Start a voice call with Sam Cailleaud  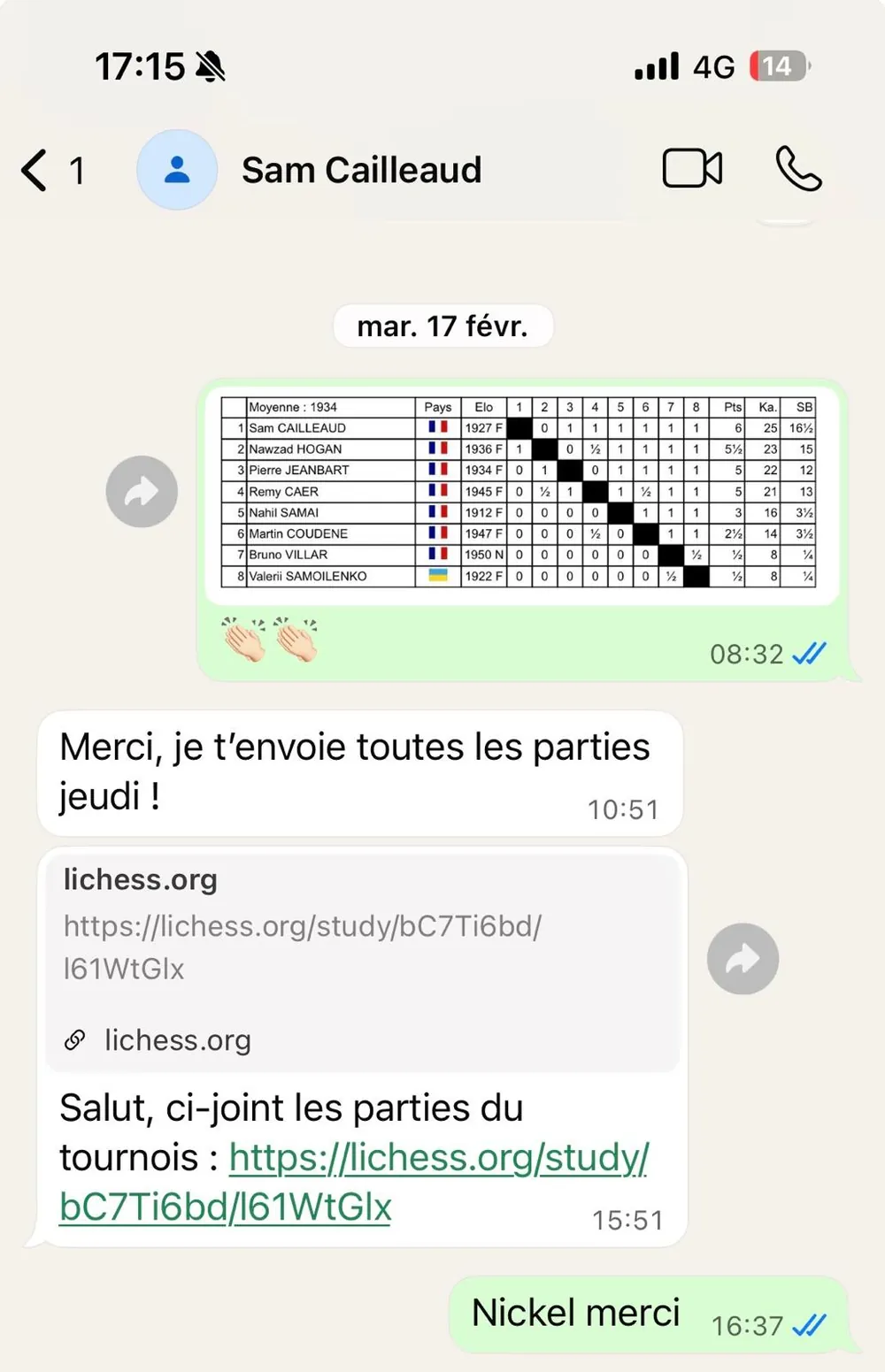click(x=798, y=168)
